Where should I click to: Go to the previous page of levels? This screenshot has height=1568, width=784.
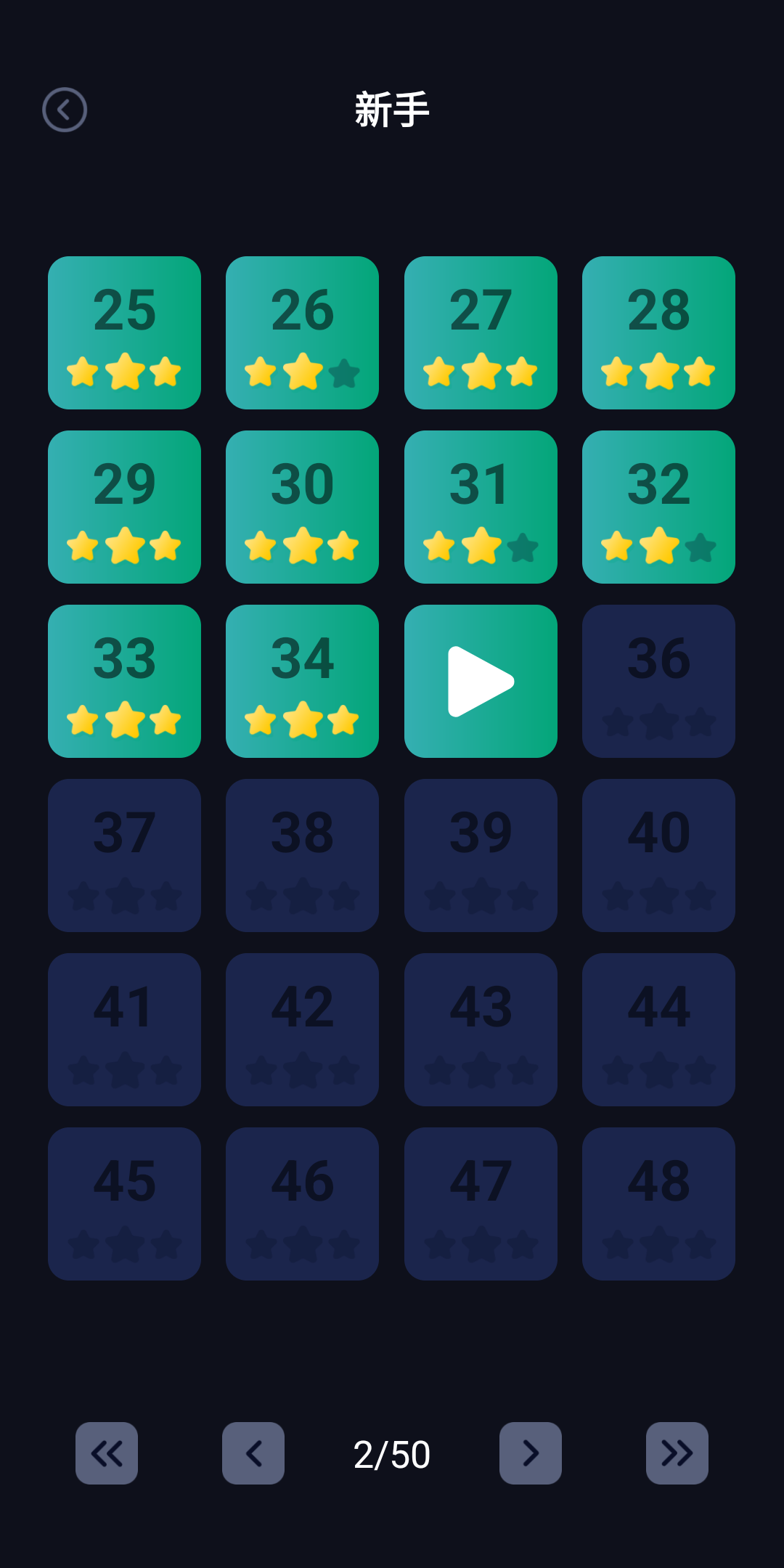253,1453
